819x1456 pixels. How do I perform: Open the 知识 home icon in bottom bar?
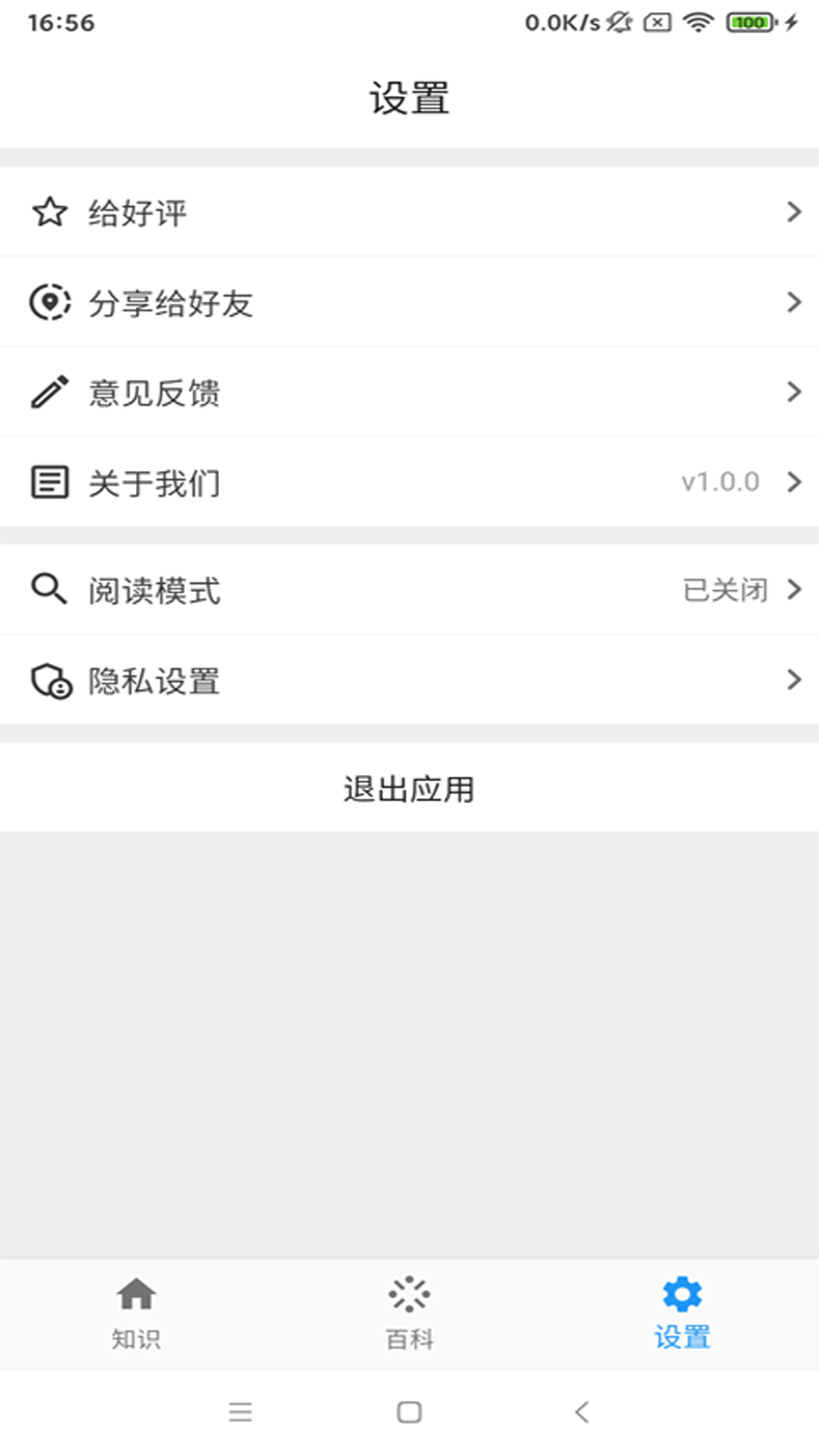point(136,1291)
